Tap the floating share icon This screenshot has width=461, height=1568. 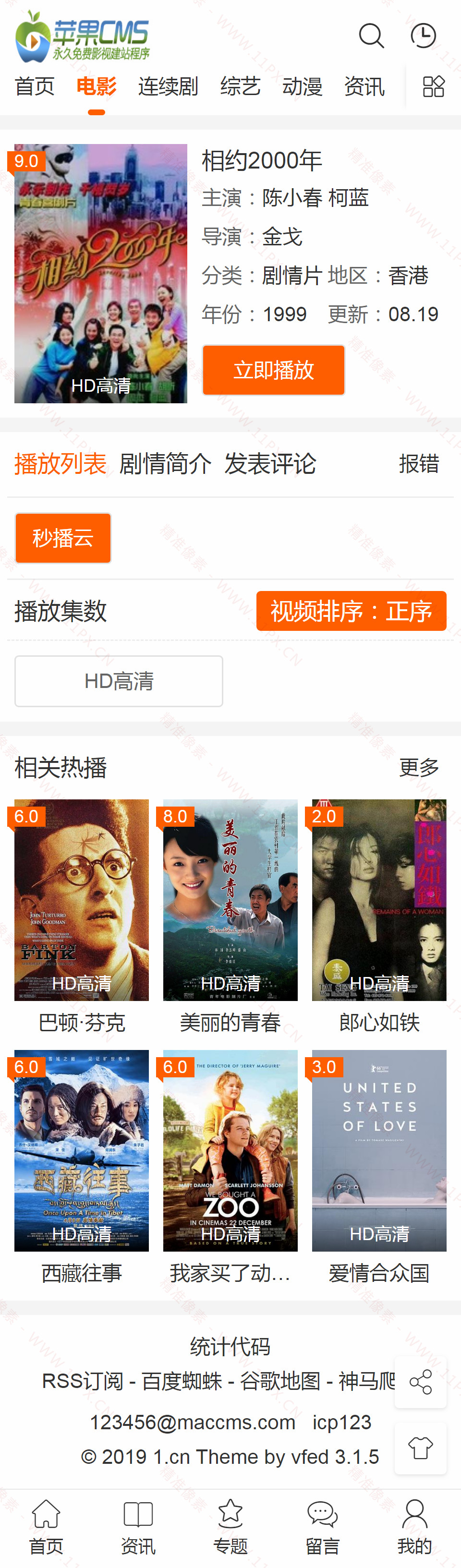tap(420, 1382)
